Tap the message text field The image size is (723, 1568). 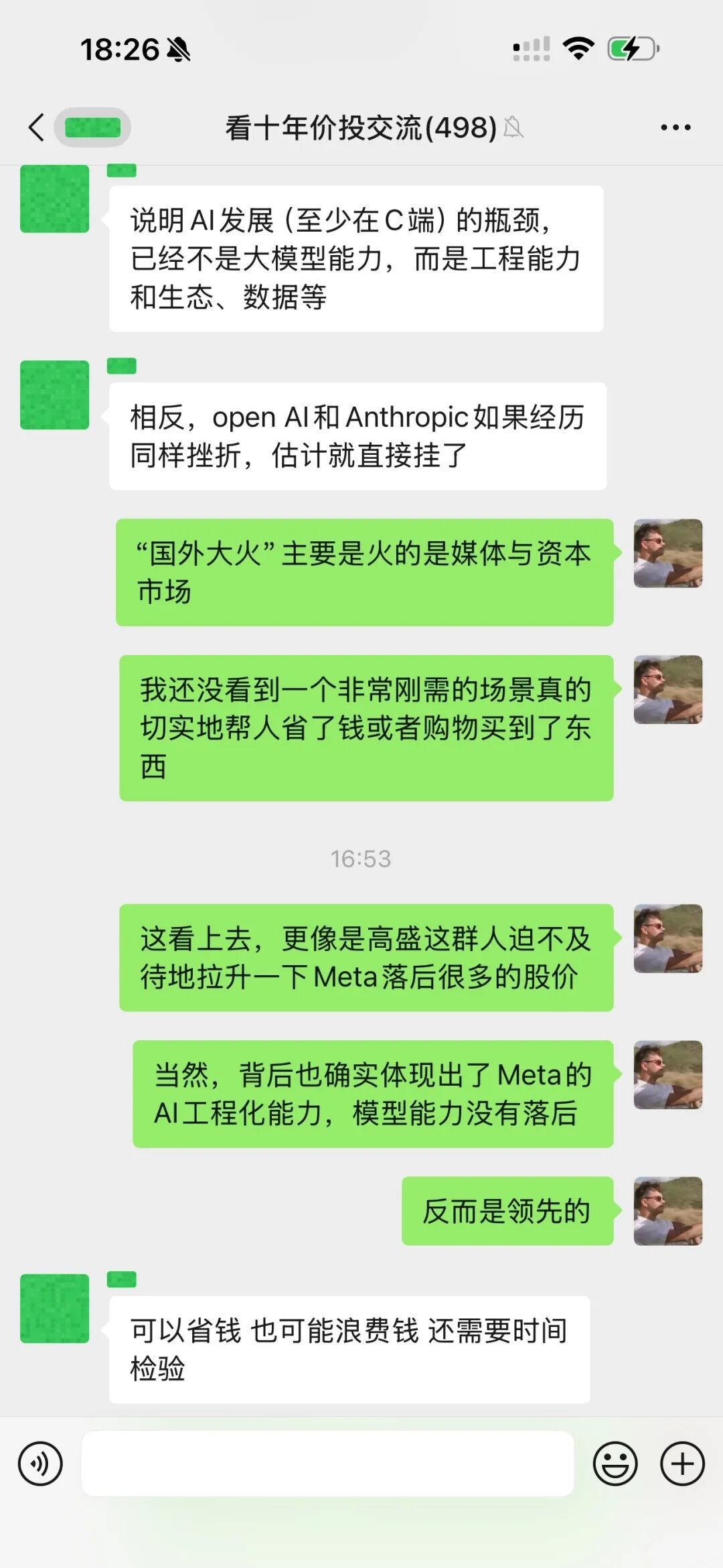(x=328, y=1464)
